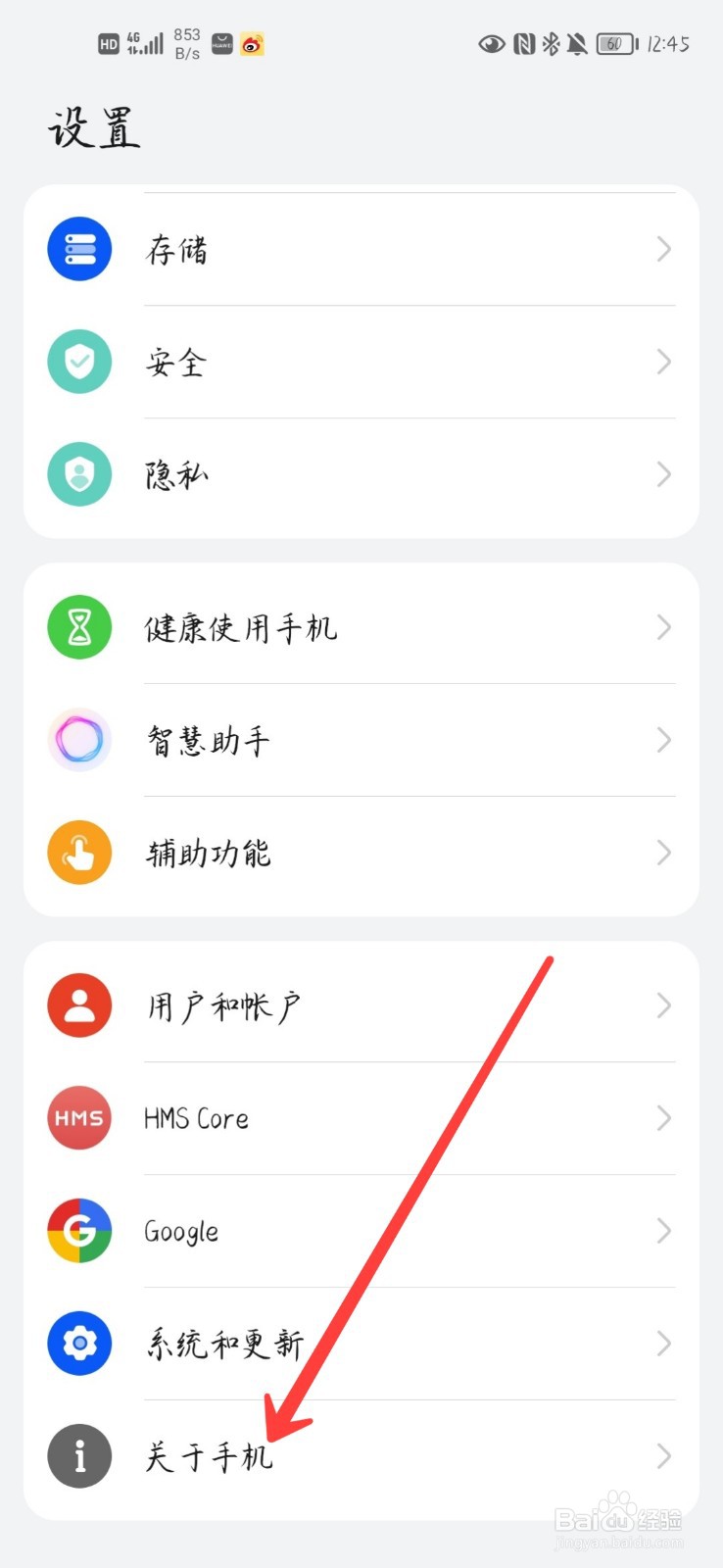The height and width of the screenshot is (1568, 723).
Task: Tap the battery level indicator
Action: [x=615, y=43]
